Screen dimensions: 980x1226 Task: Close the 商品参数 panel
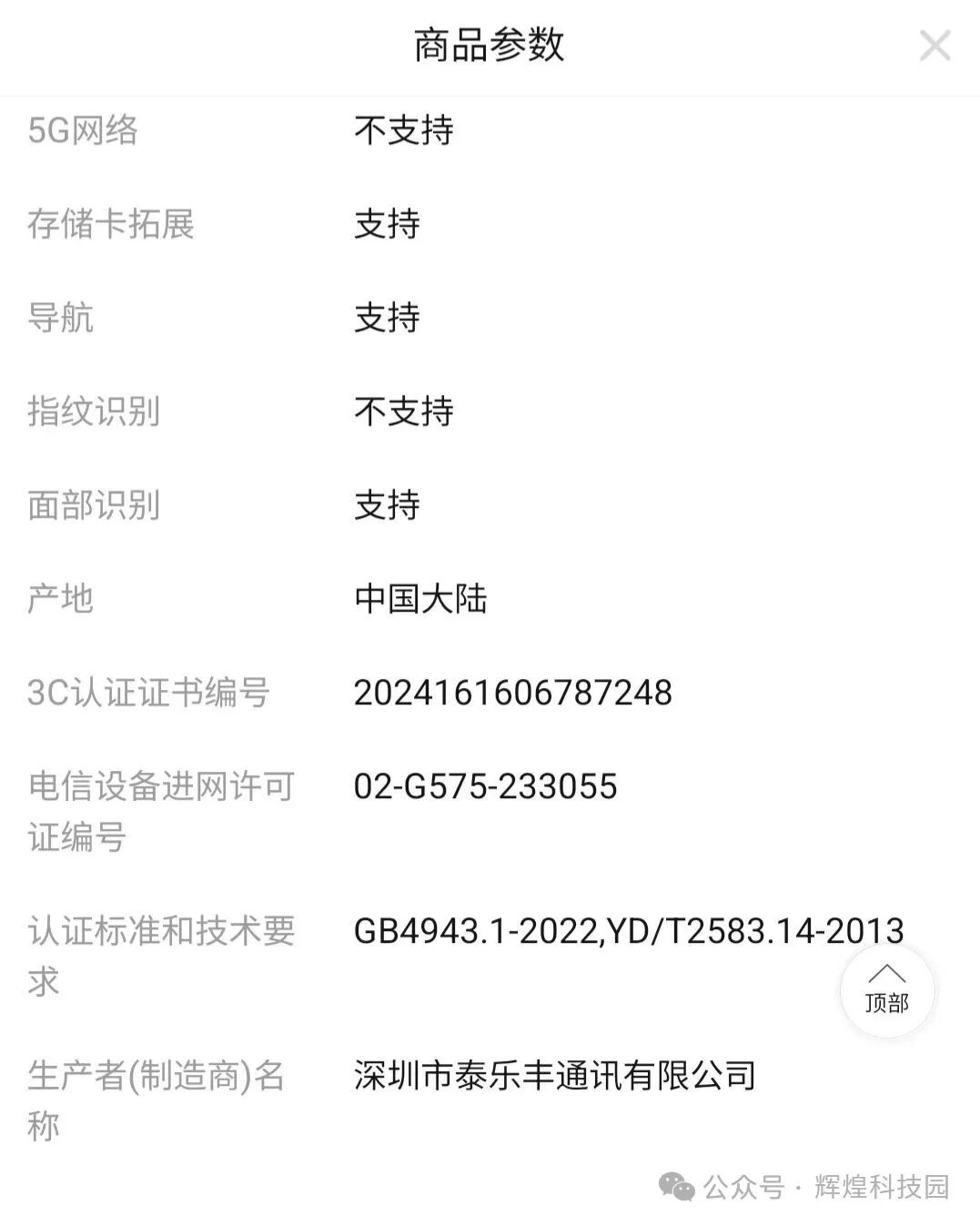935,46
